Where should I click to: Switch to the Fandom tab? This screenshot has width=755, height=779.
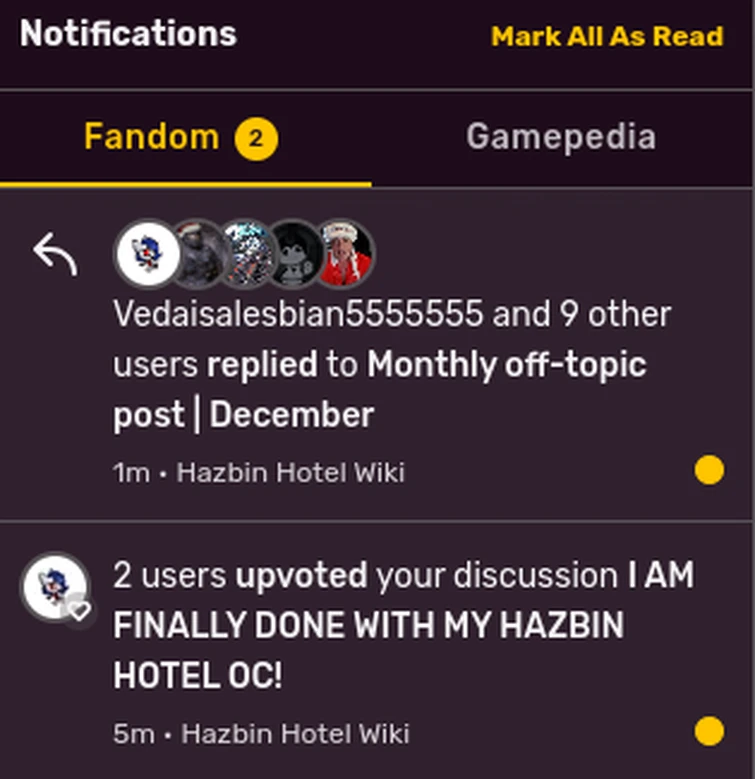coord(152,138)
